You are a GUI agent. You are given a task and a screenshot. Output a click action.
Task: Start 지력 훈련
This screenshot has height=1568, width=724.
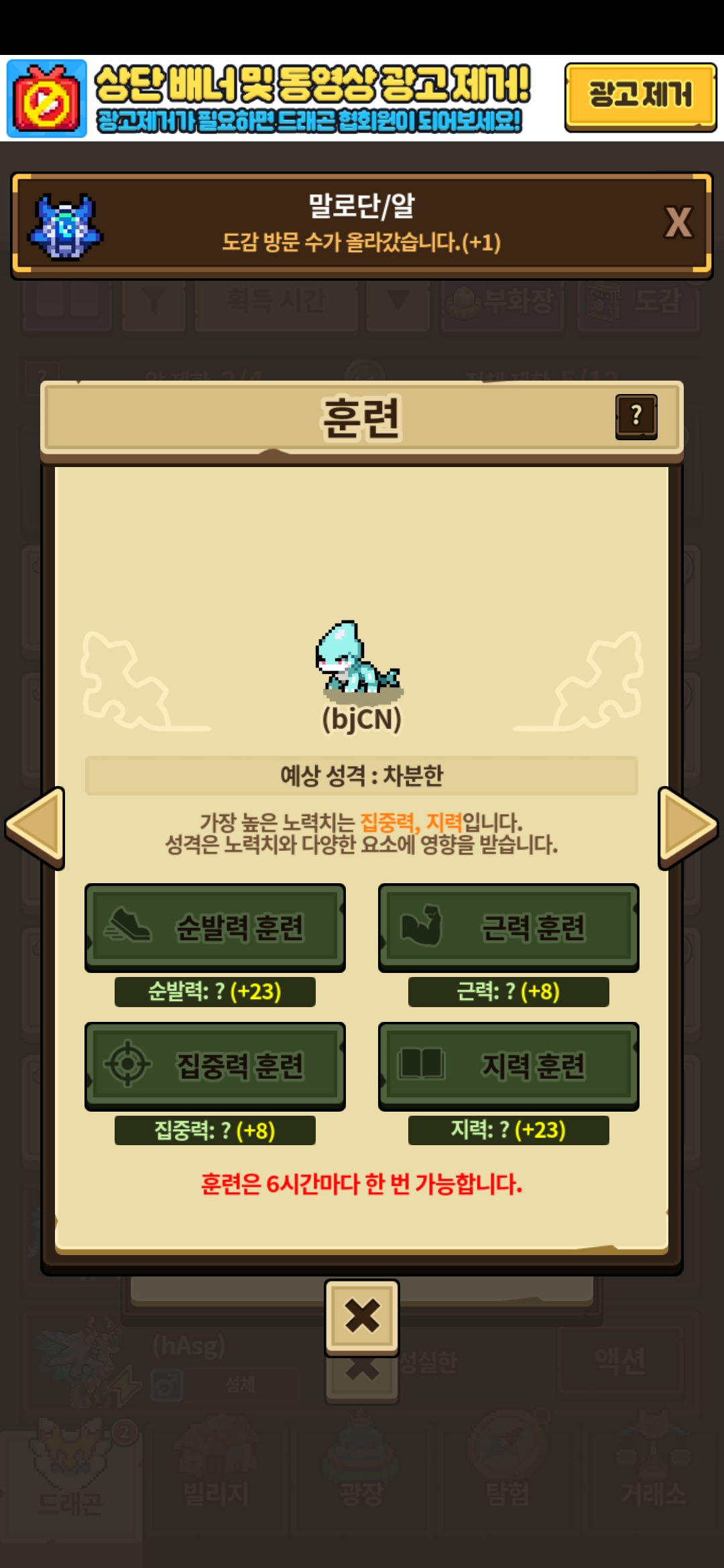pyautogui.click(x=508, y=1065)
